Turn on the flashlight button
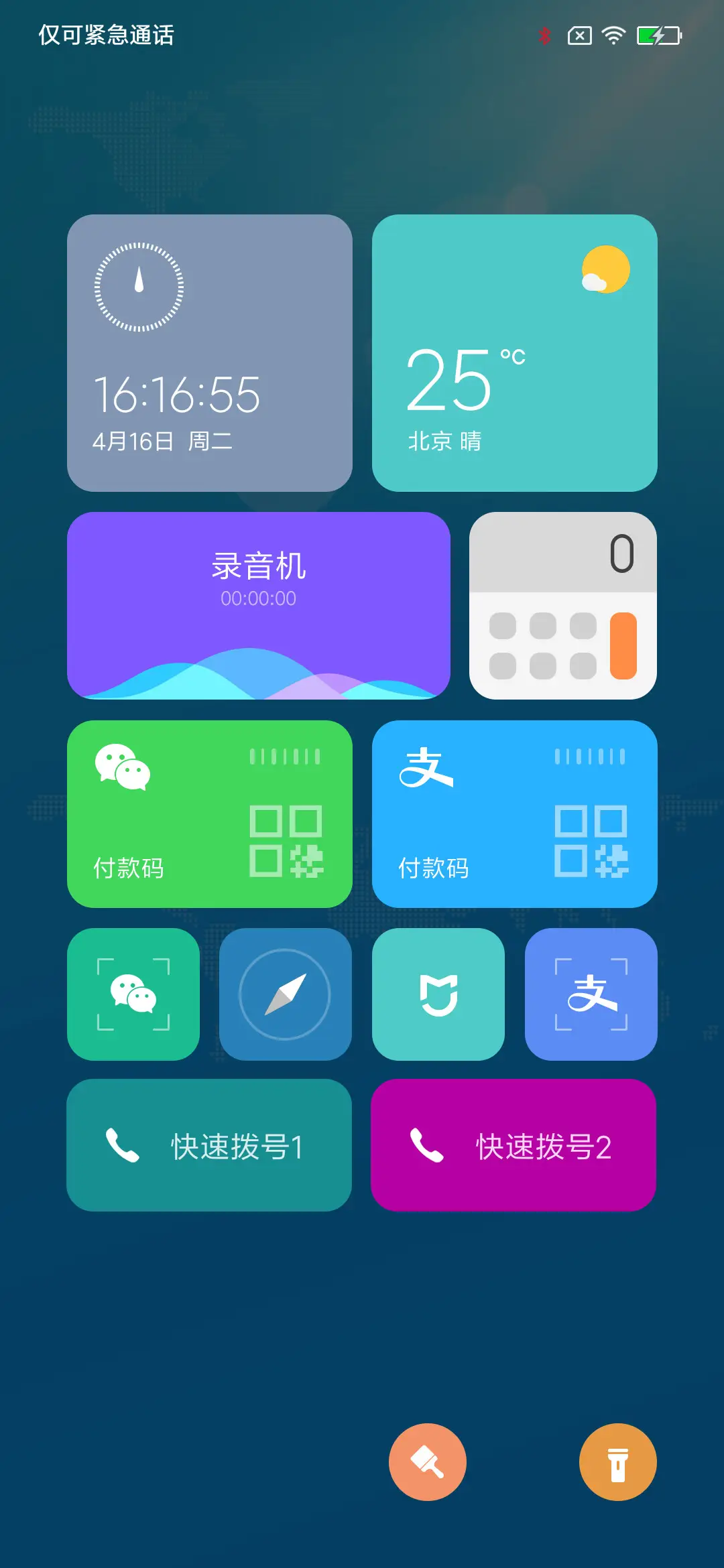 pos(617,1463)
